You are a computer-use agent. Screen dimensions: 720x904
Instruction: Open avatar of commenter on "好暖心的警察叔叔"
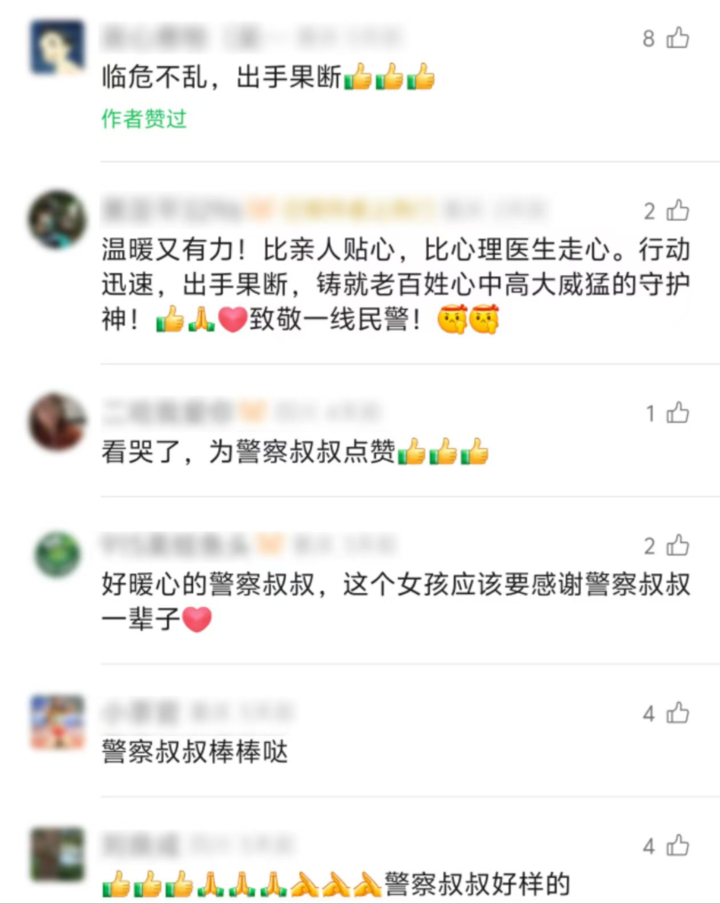click(57, 554)
